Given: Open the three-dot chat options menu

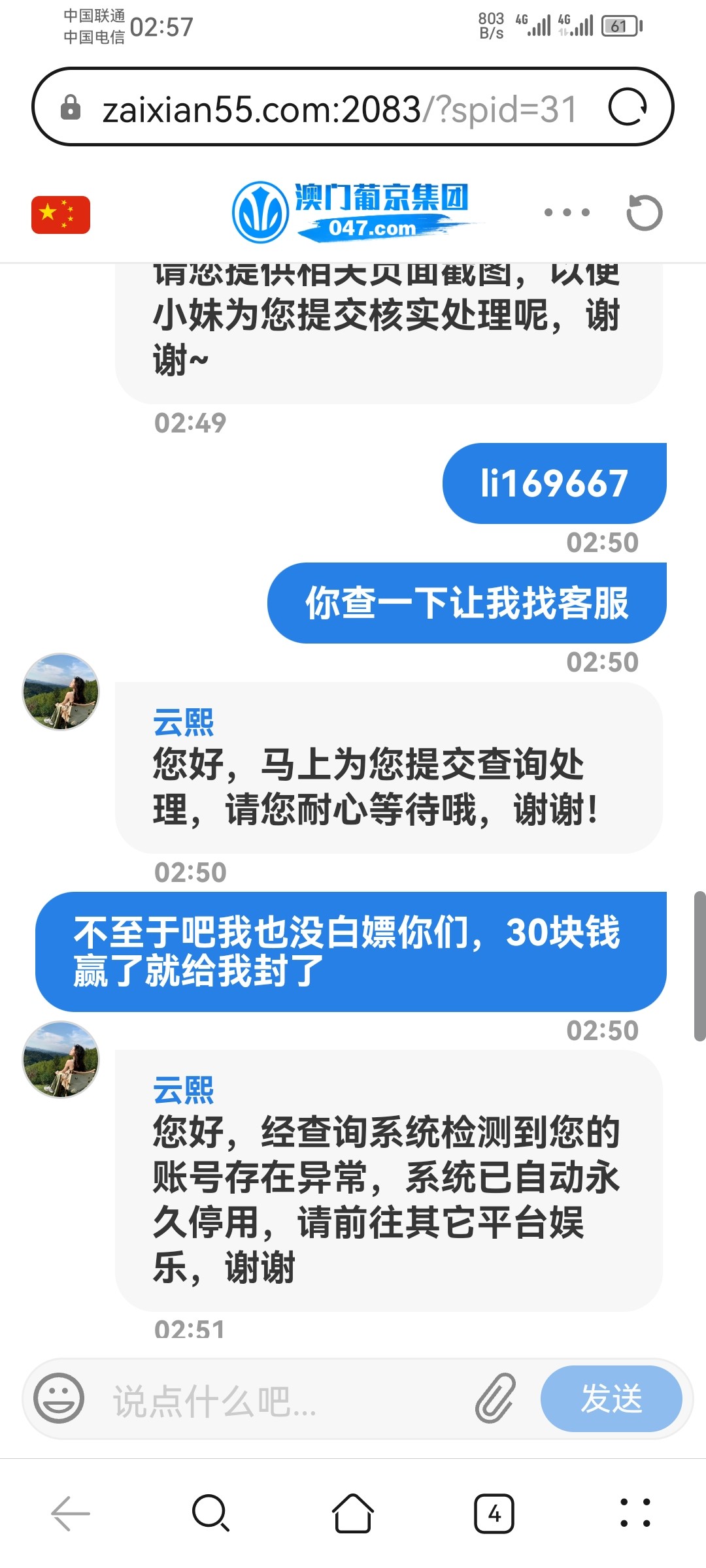Looking at the screenshot, I should pyautogui.click(x=567, y=213).
